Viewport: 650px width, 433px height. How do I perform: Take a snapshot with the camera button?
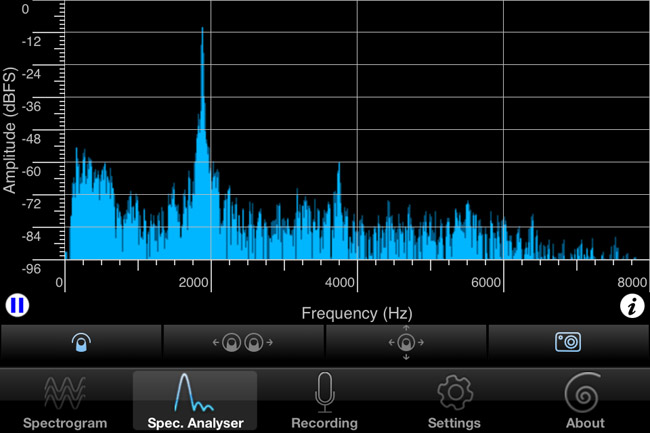coord(568,342)
